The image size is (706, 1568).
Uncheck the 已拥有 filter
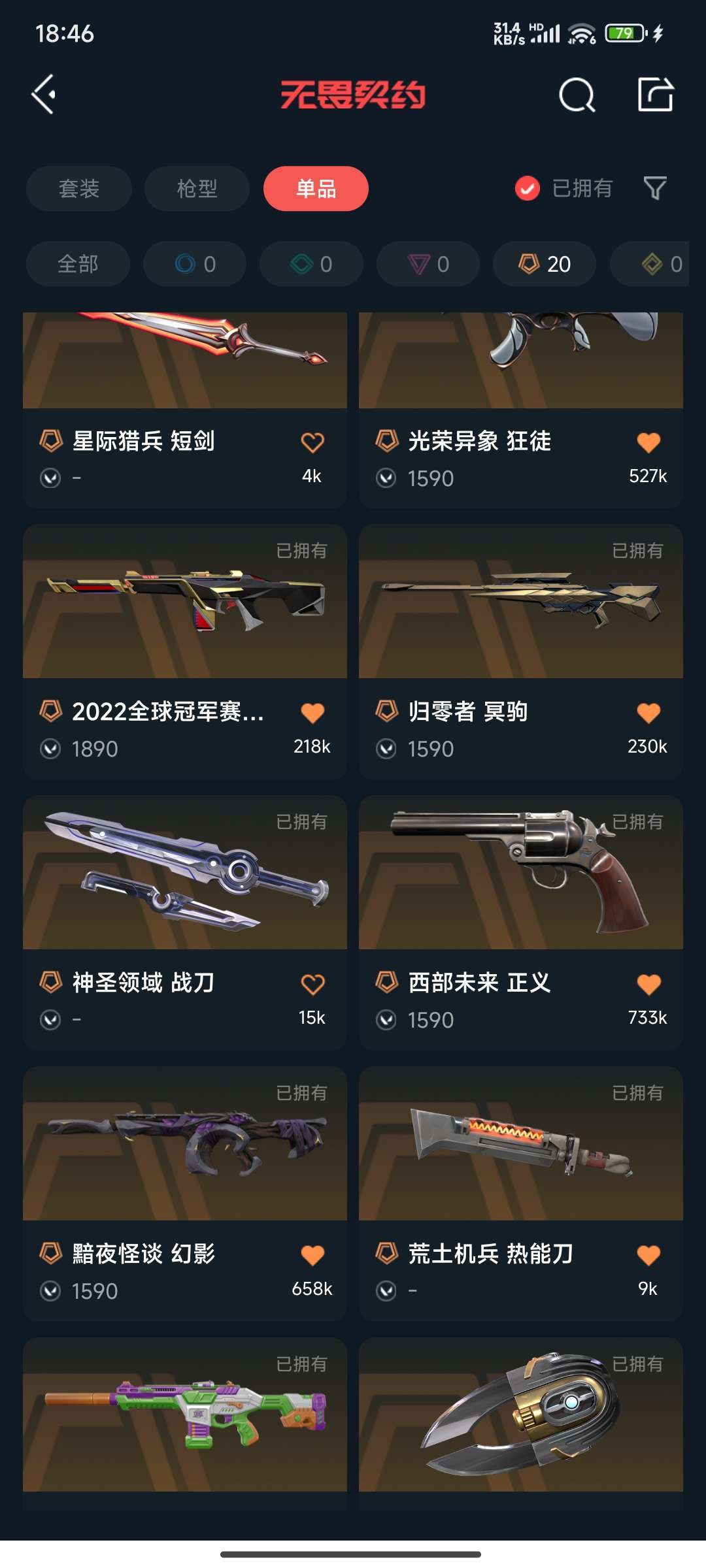point(528,189)
